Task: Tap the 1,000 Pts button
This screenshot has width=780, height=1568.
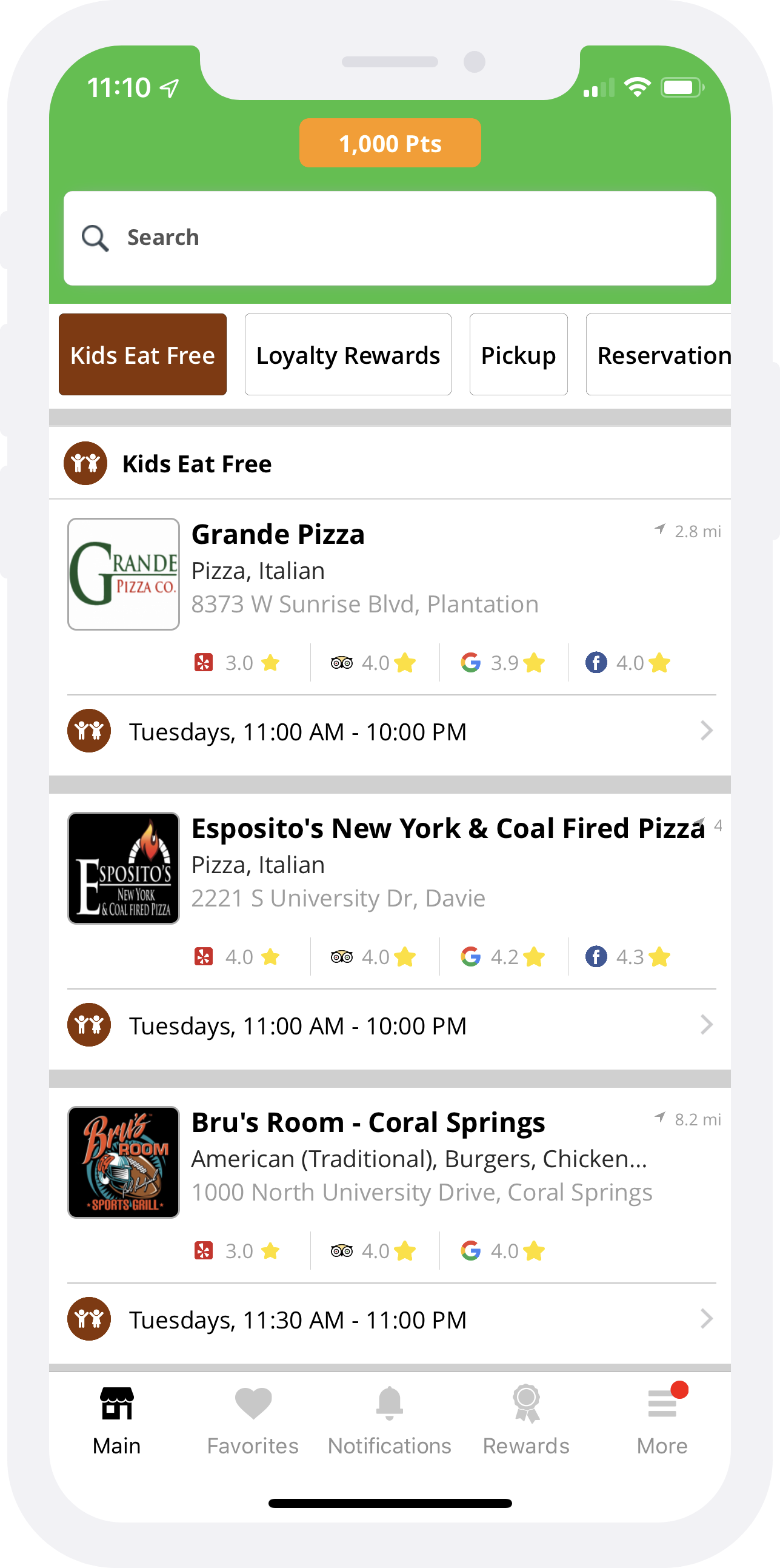Action: [389, 143]
